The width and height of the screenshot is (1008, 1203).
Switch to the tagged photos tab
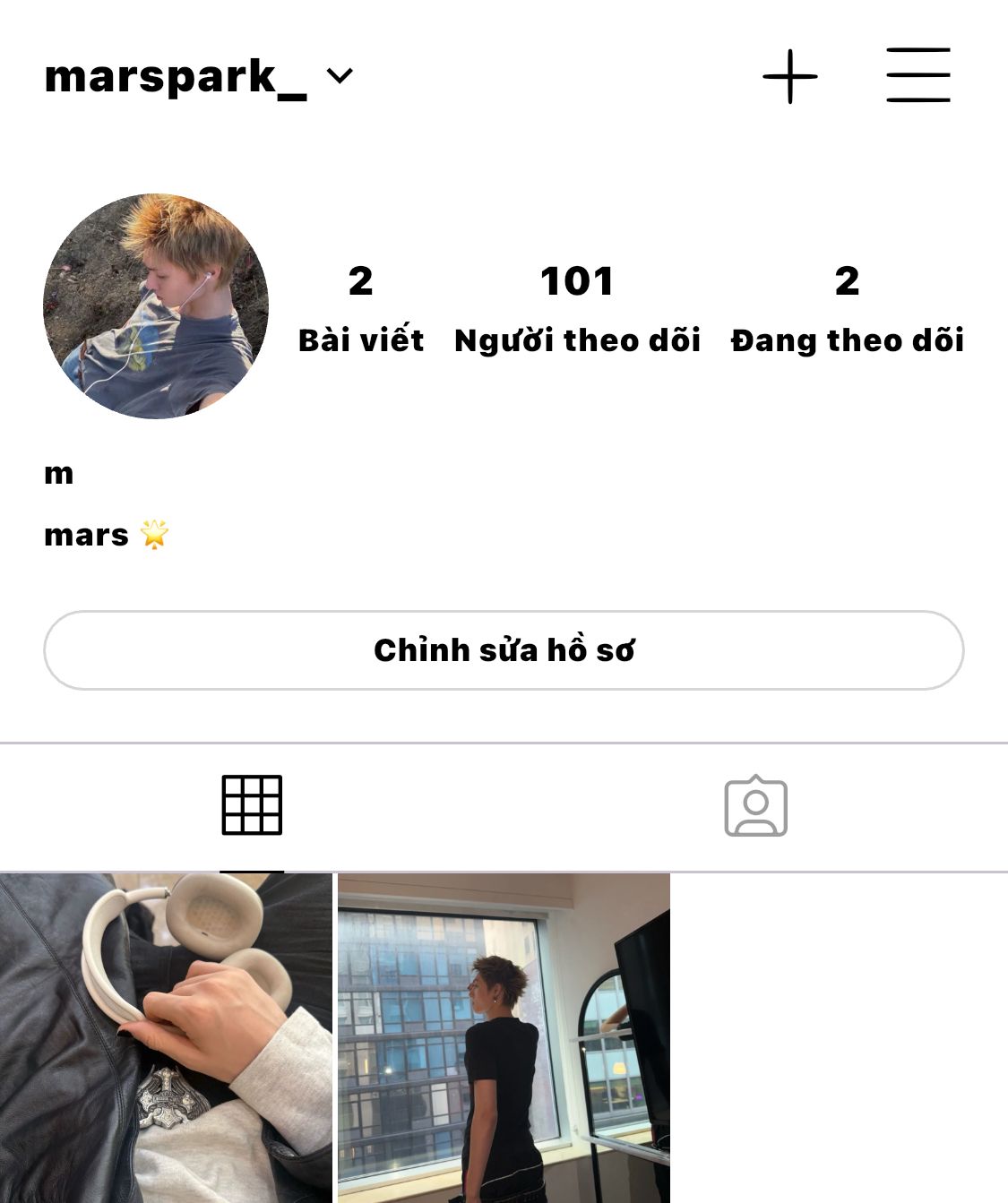click(x=755, y=806)
